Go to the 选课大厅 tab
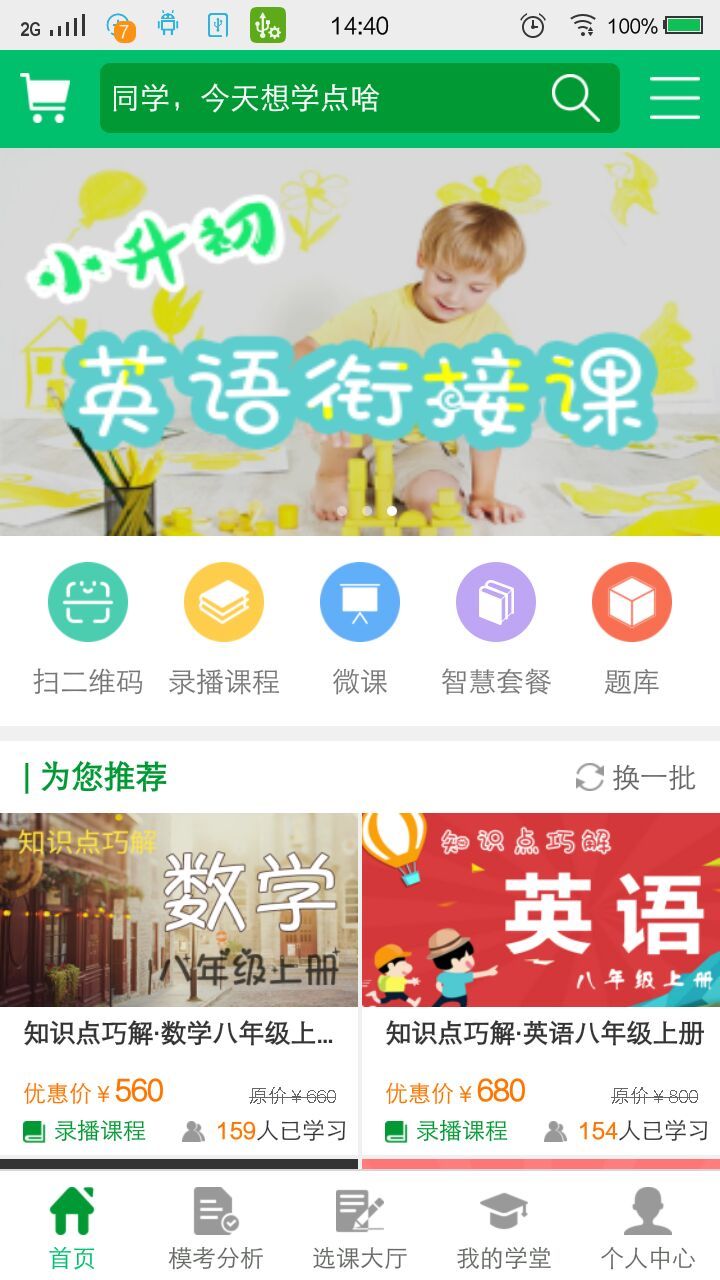This screenshot has width=720, height=1280. click(360, 1228)
